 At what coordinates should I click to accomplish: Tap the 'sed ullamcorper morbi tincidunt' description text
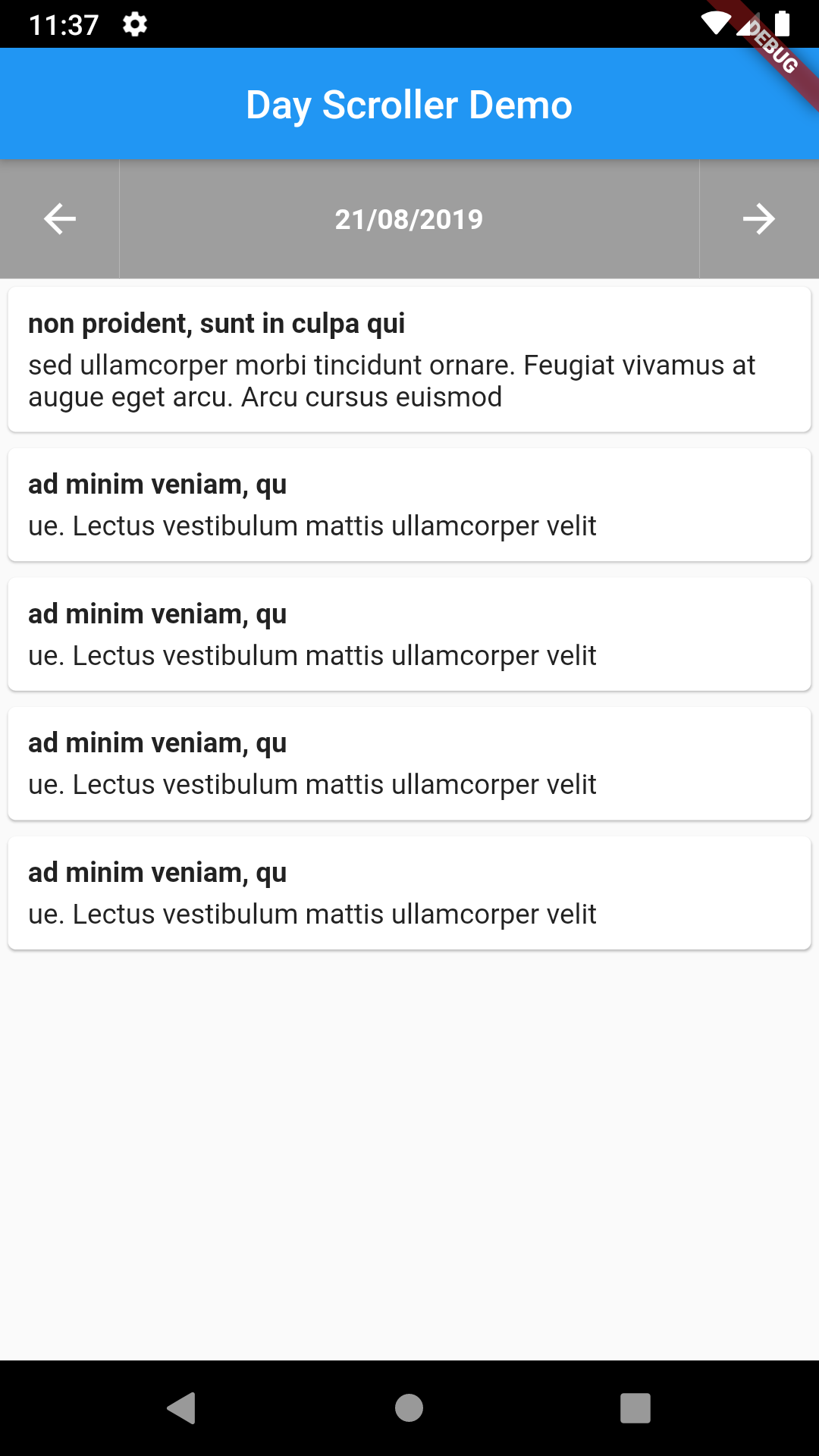391,379
